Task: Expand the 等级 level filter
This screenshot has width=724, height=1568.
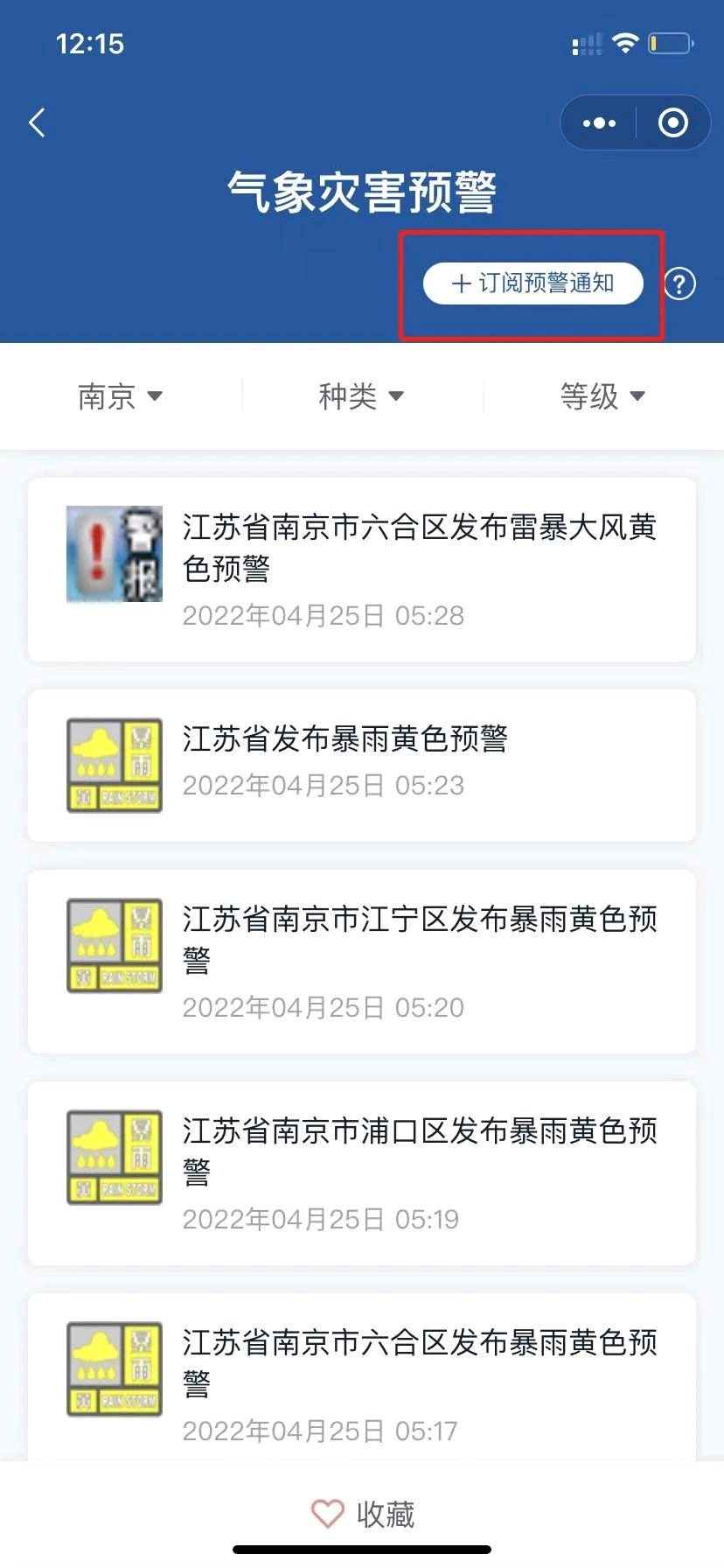Action: (x=603, y=396)
